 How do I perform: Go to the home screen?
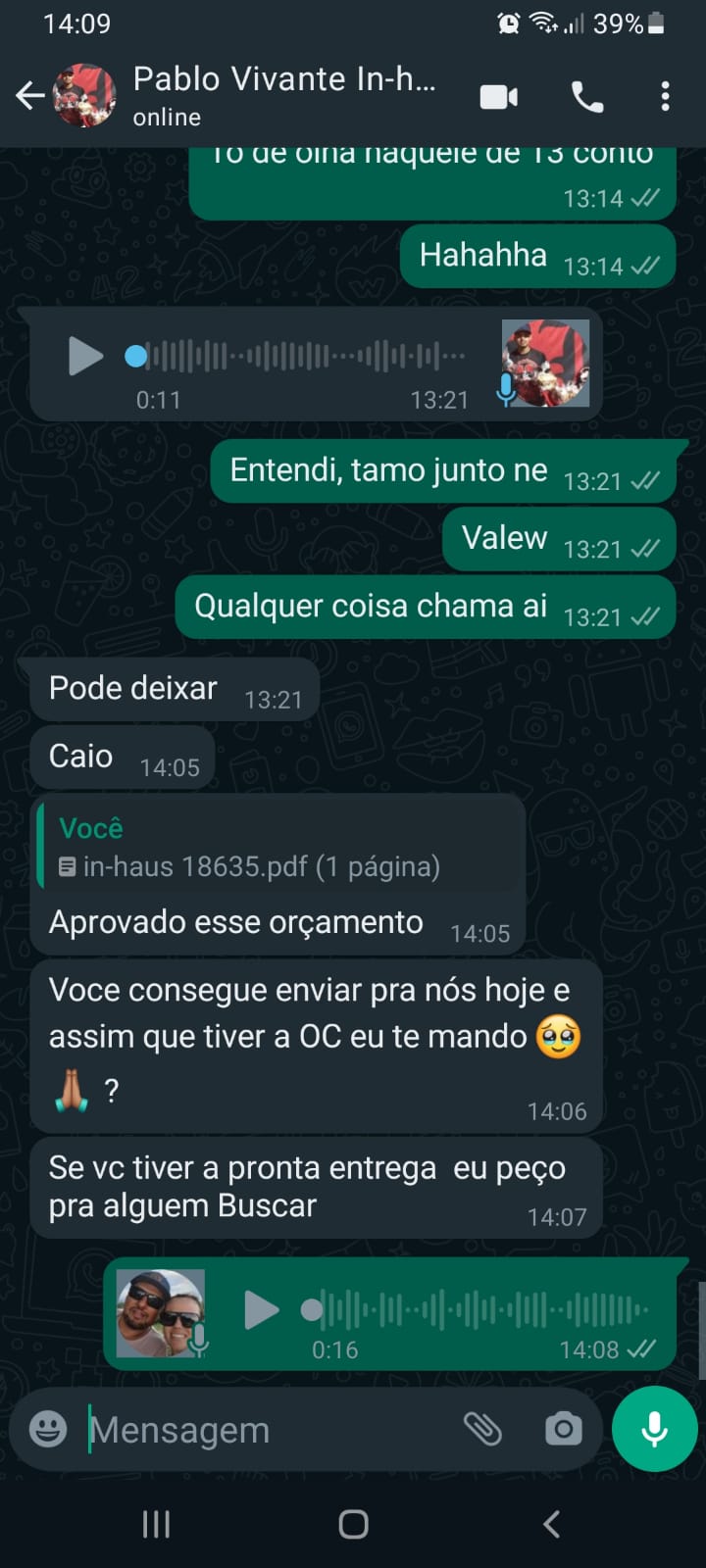coord(353,1524)
